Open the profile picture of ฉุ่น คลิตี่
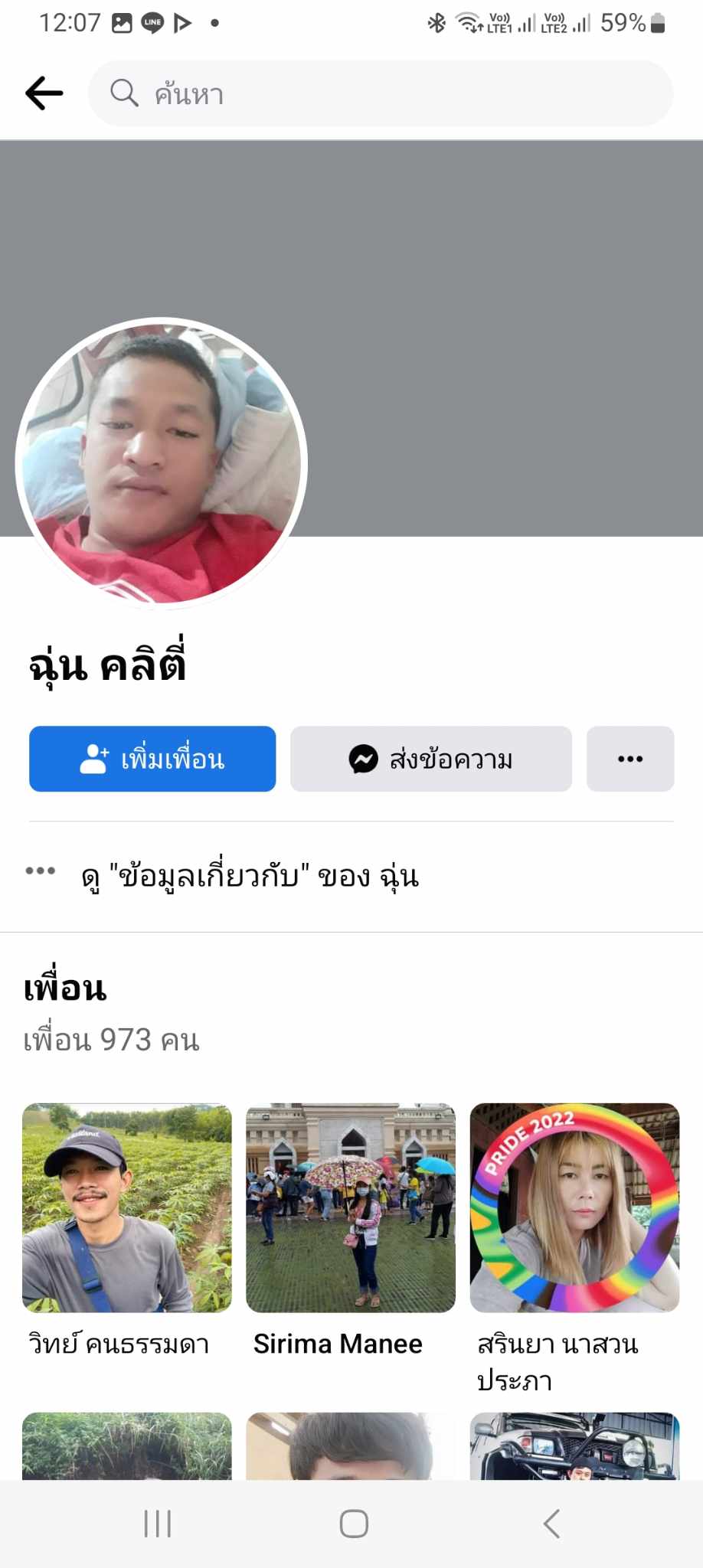The image size is (703, 1568). coord(162,464)
